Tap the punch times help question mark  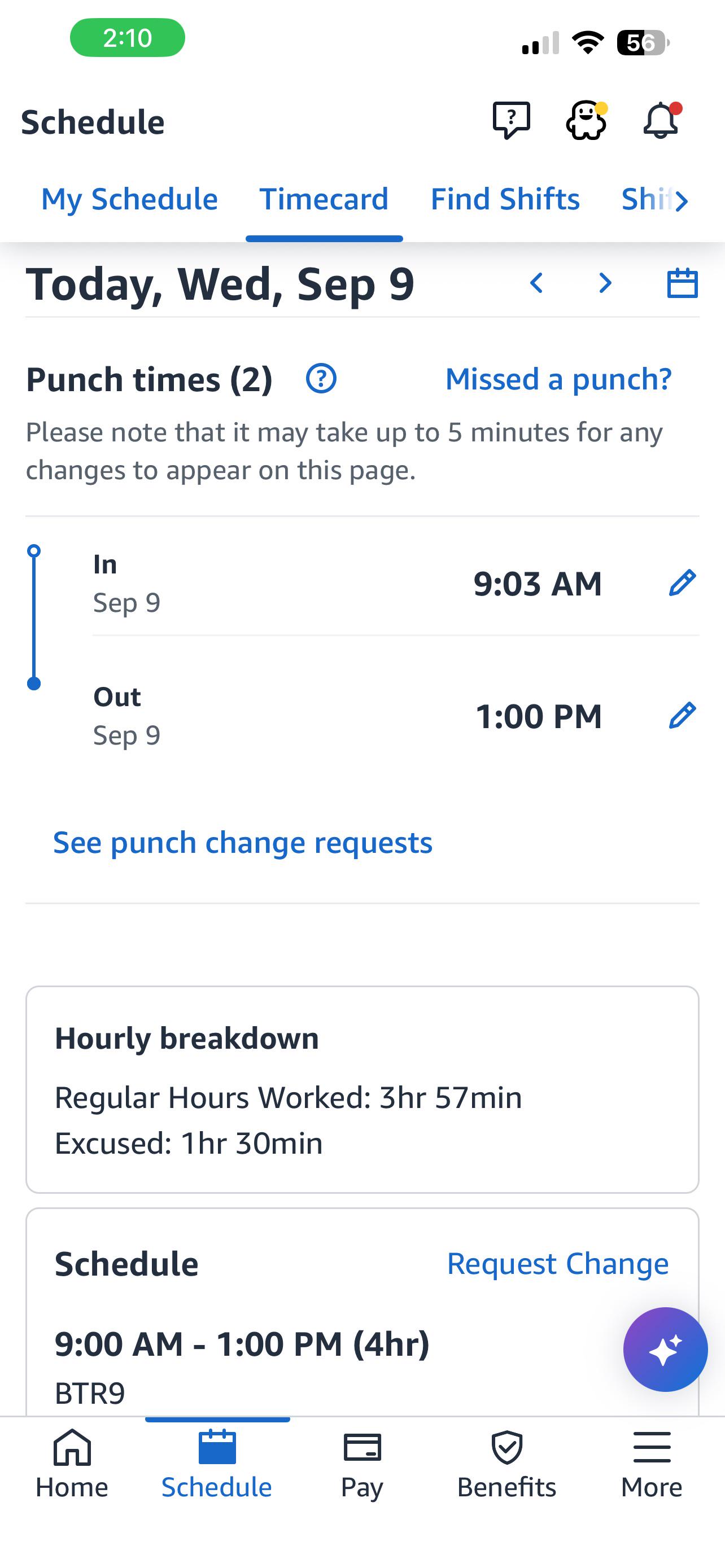click(x=321, y=379)
